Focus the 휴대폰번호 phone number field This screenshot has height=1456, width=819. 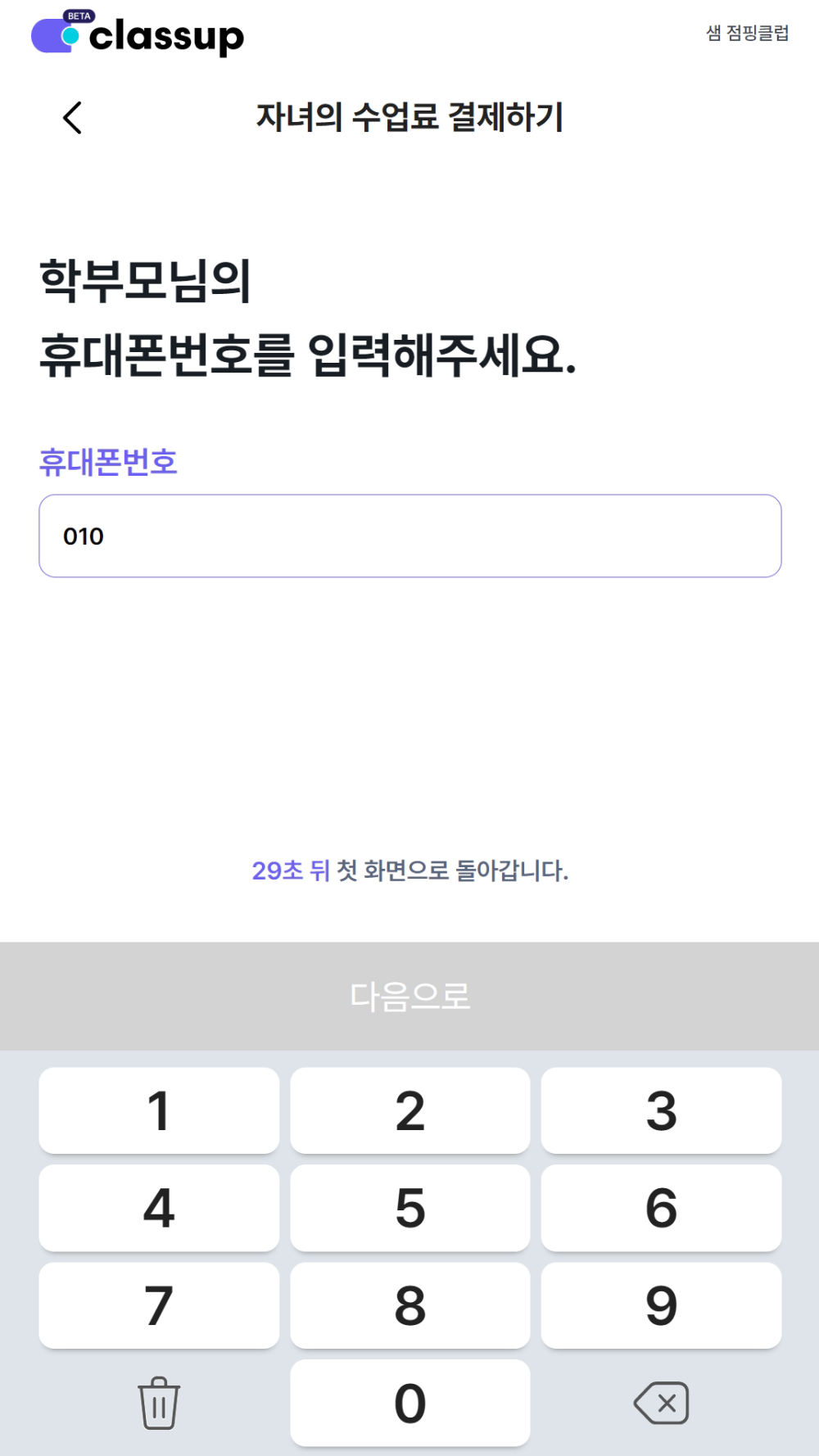tap(409, 536)
